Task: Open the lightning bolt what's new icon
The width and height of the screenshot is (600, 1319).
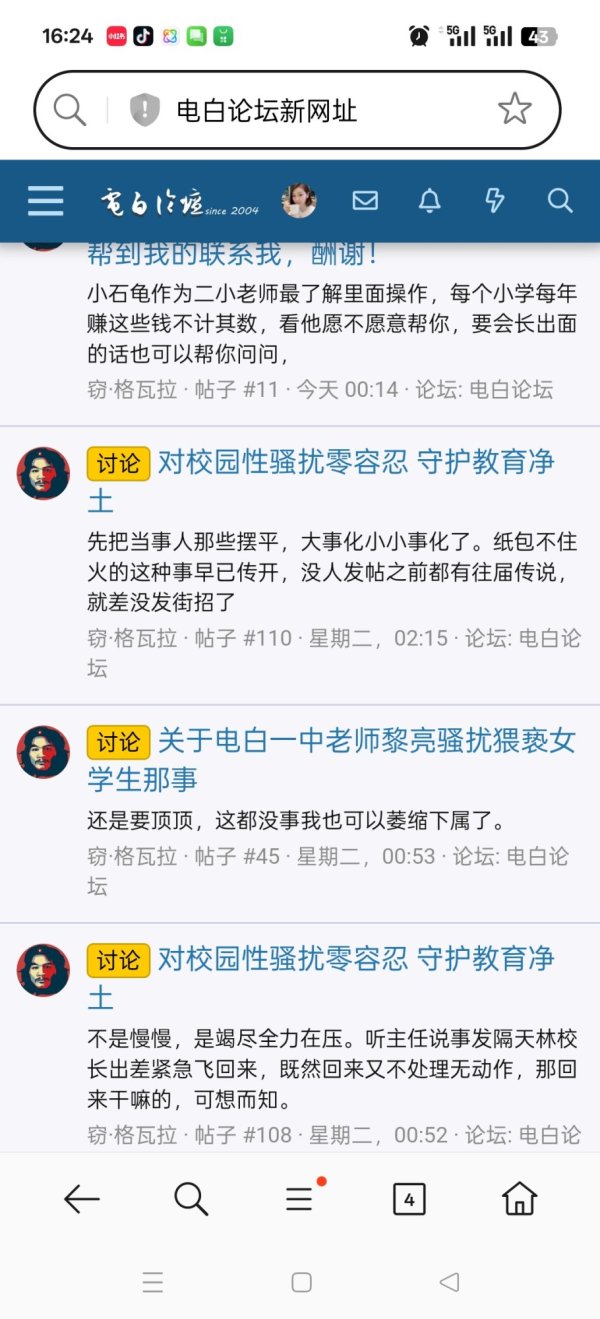Action: pos(494,201)
